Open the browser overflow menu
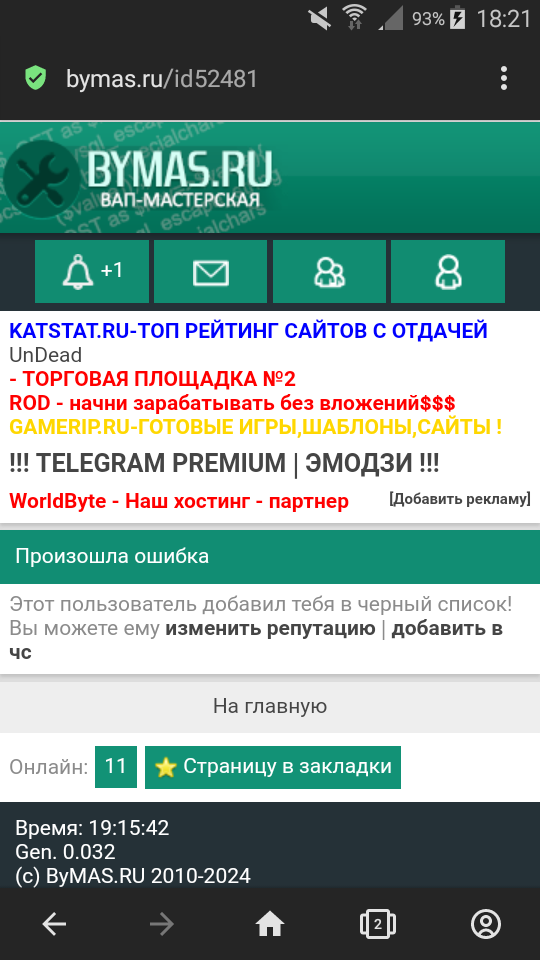The height and width of the screenshot is (960, 540). 503,79
